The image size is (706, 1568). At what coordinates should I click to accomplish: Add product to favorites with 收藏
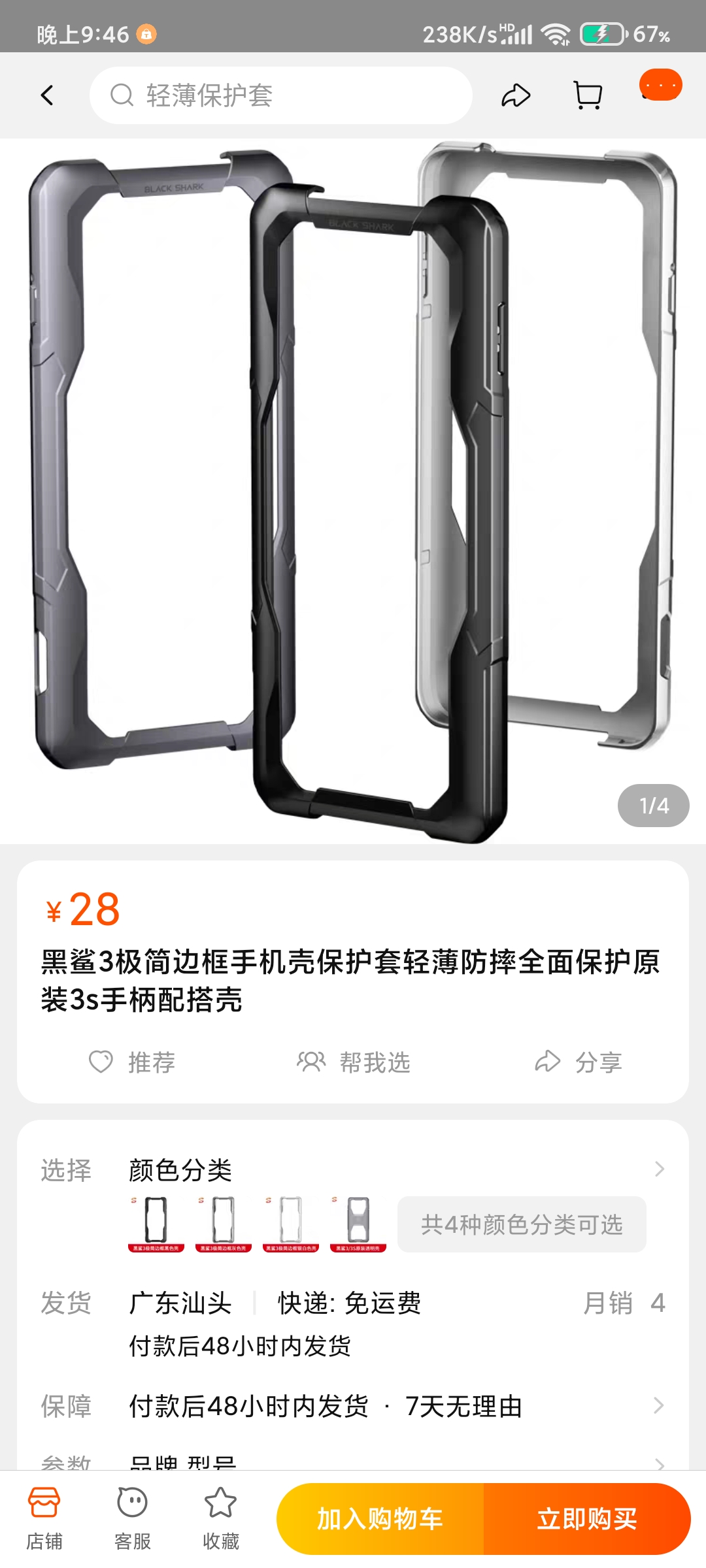point(221,1518)
